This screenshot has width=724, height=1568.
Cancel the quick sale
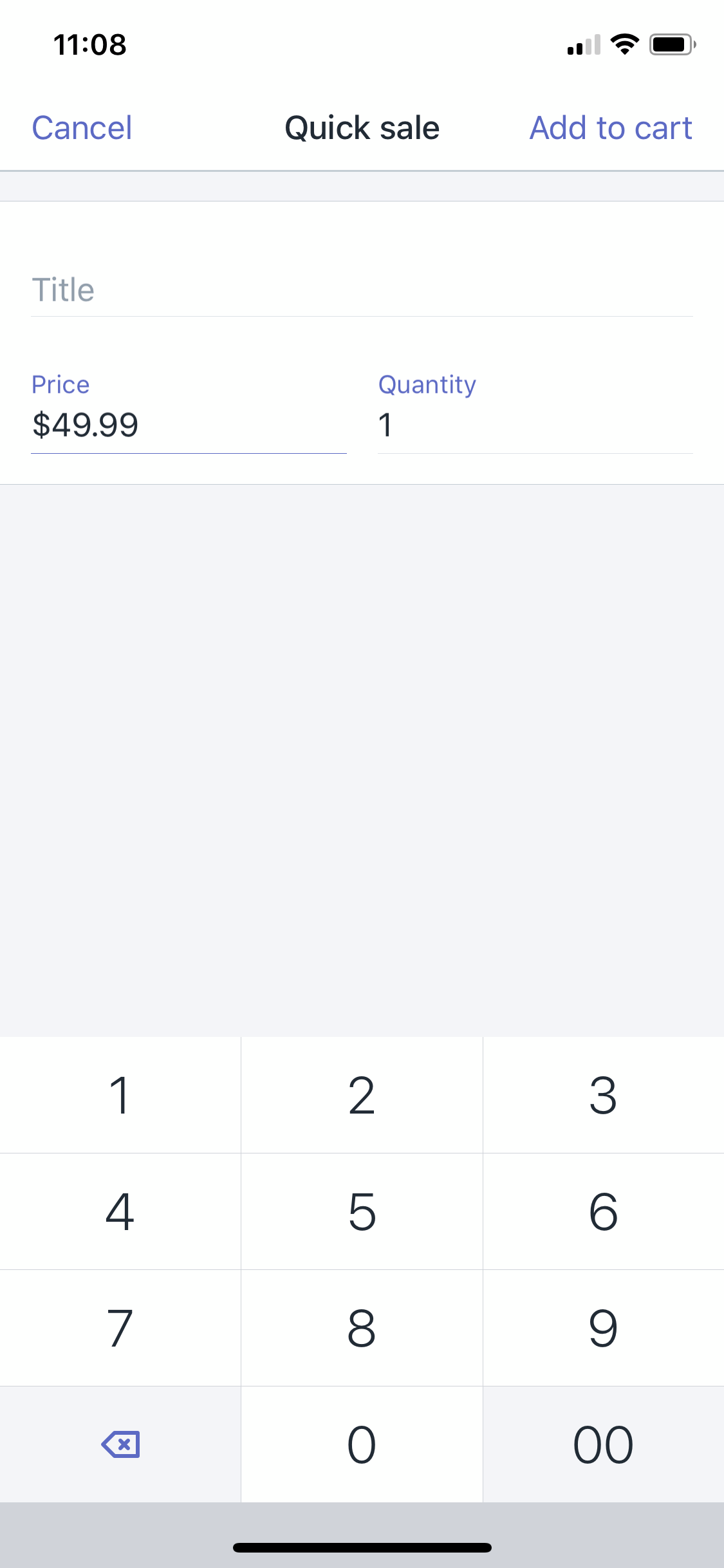82,127
